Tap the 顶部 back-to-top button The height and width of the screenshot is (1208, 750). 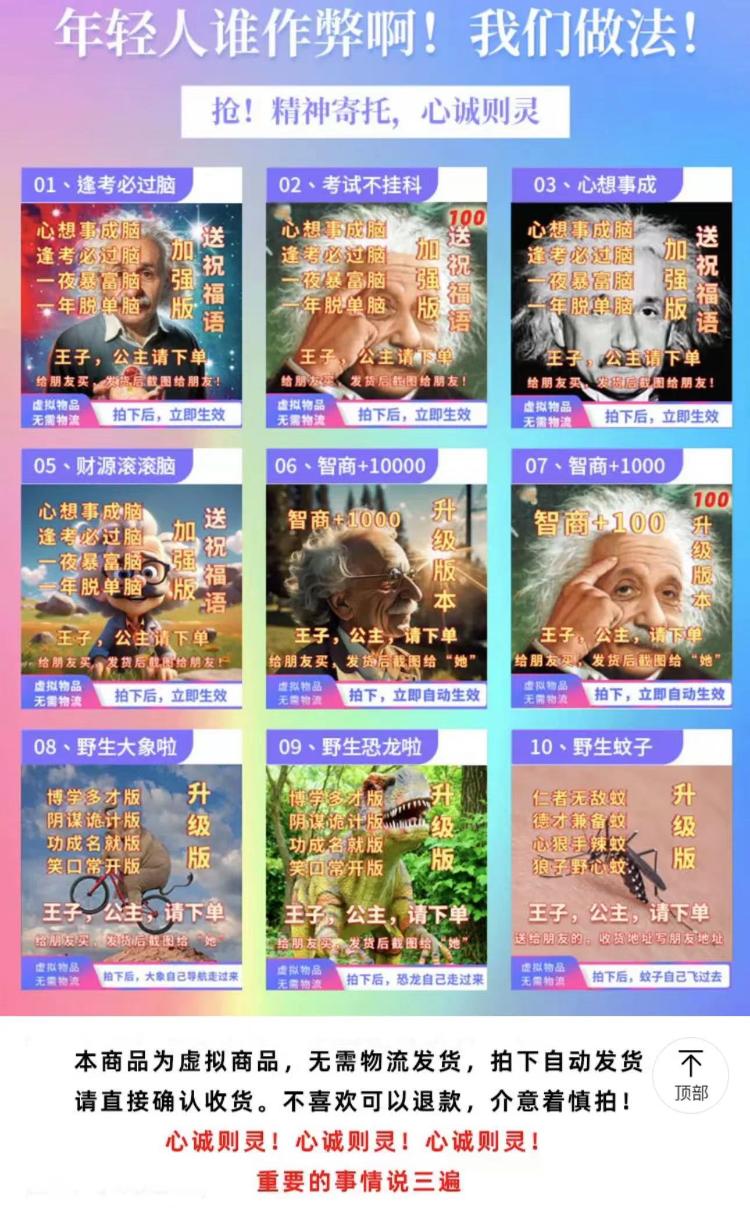pyautogui.click(x=690, y=1075)
